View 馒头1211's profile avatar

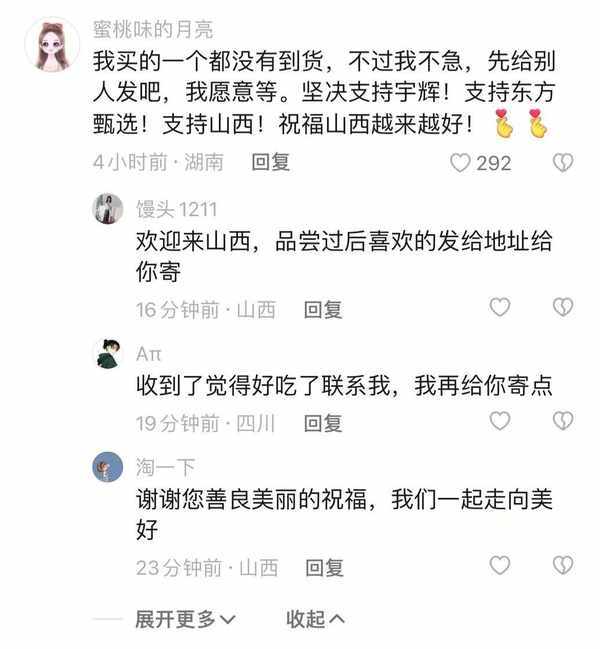(x=108, y=210)
